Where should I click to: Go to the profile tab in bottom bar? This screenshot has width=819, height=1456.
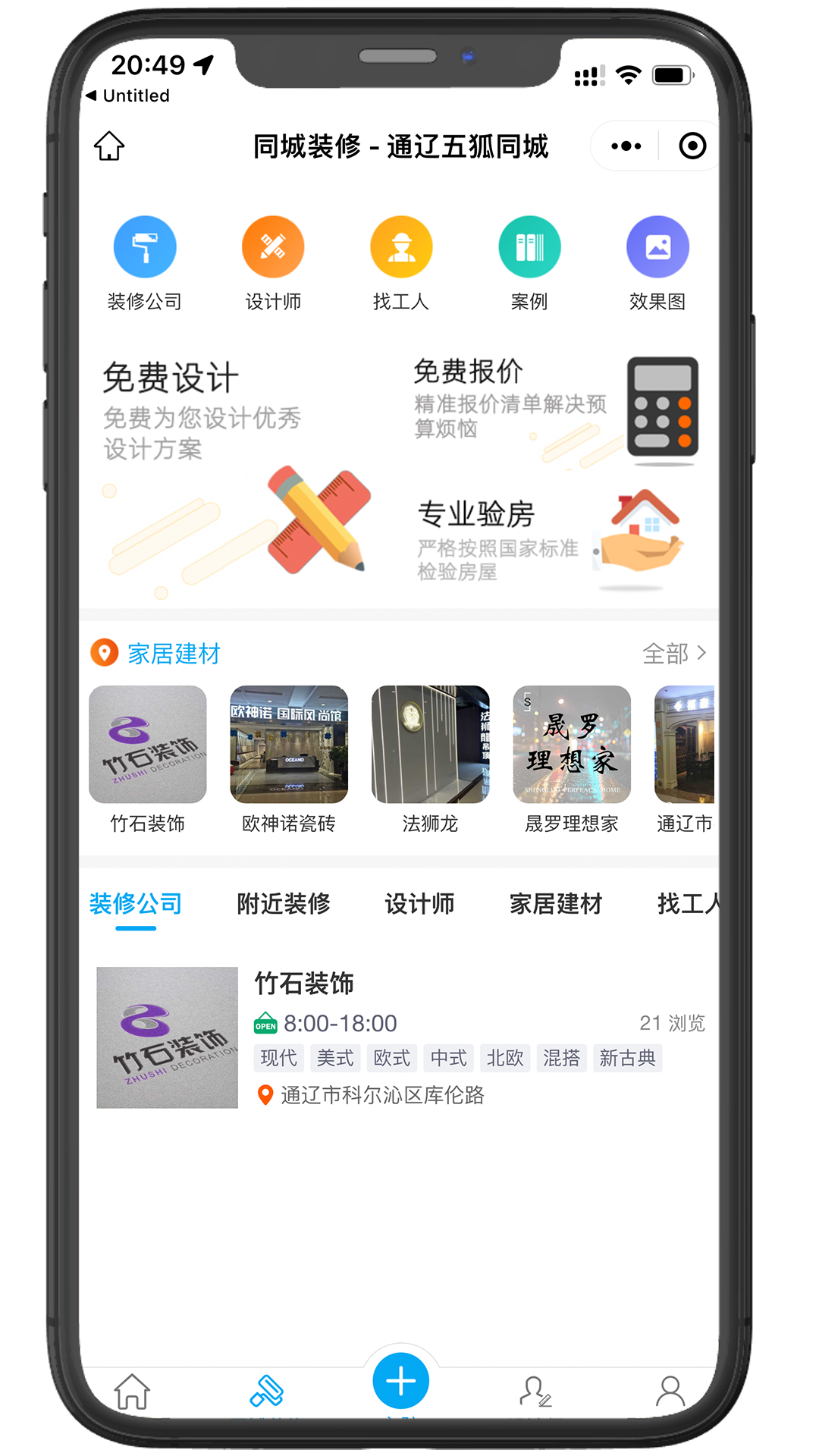pos(670,1392)
